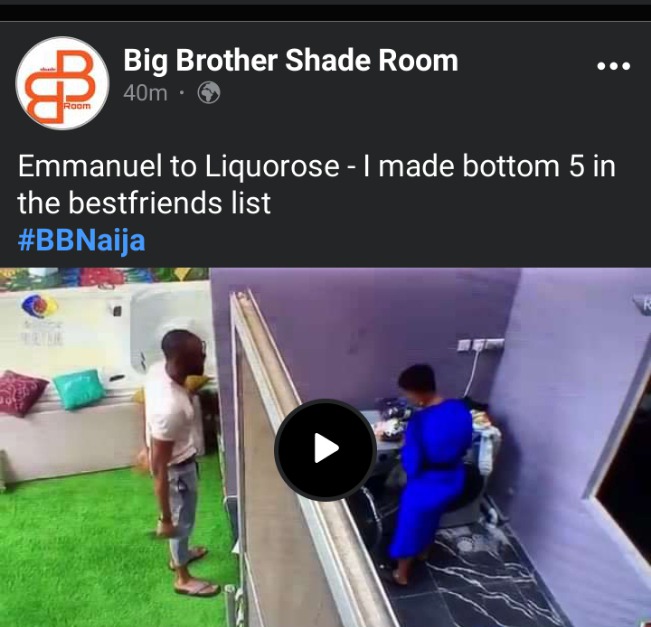The height and width of the screenshot is (627, 651).
Task: Open the #BBNaija hashtag
Action: coord(81,241)
